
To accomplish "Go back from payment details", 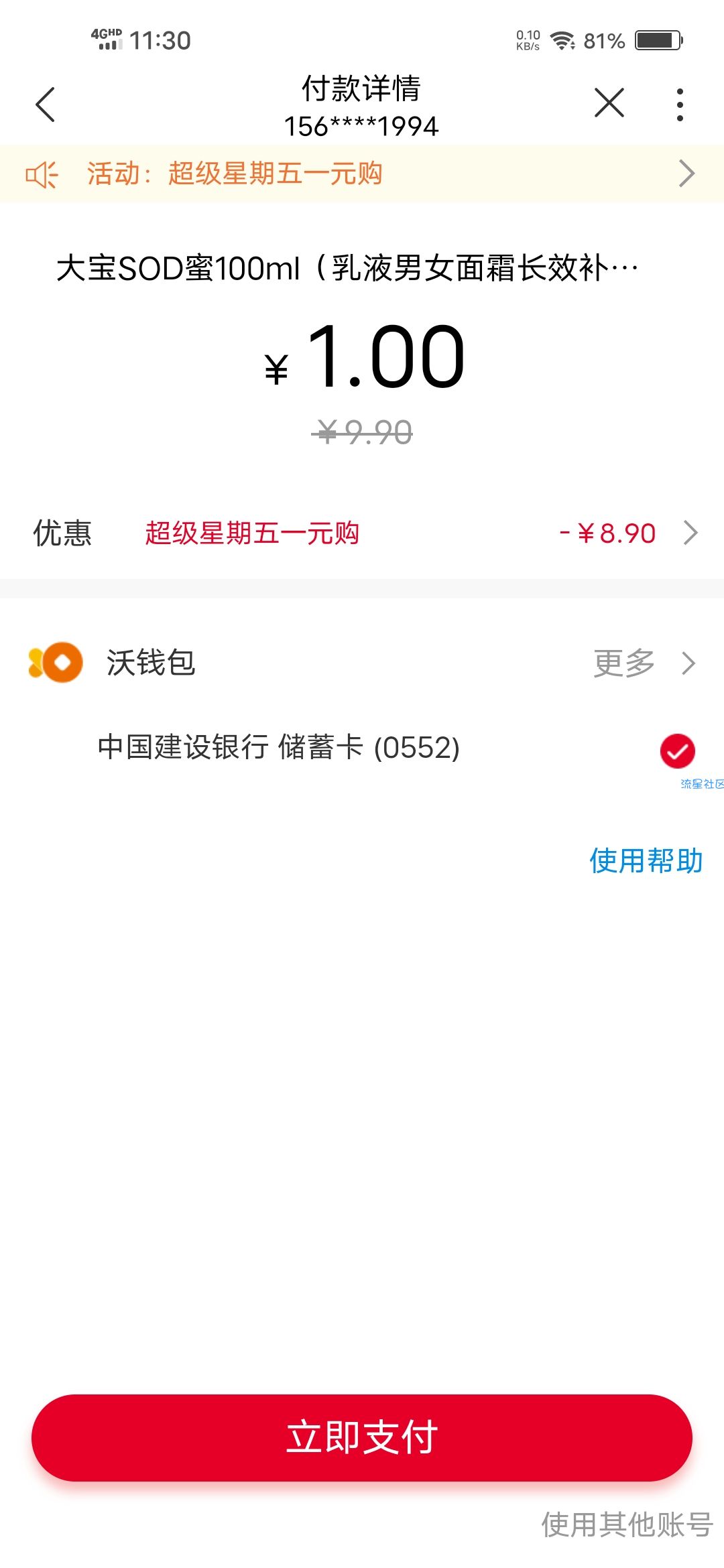I will (x=45, y=105).
